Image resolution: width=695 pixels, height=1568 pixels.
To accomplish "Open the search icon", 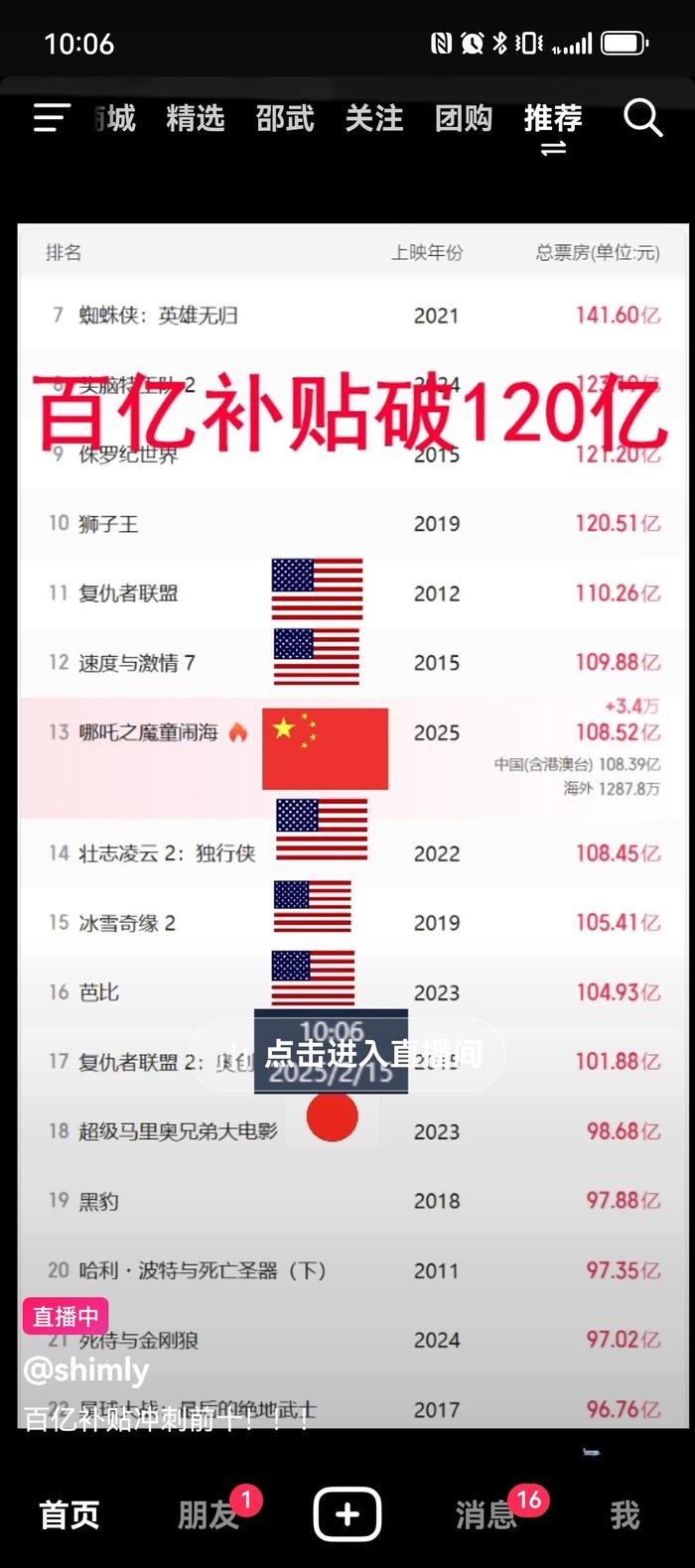I will coord(642,118).
